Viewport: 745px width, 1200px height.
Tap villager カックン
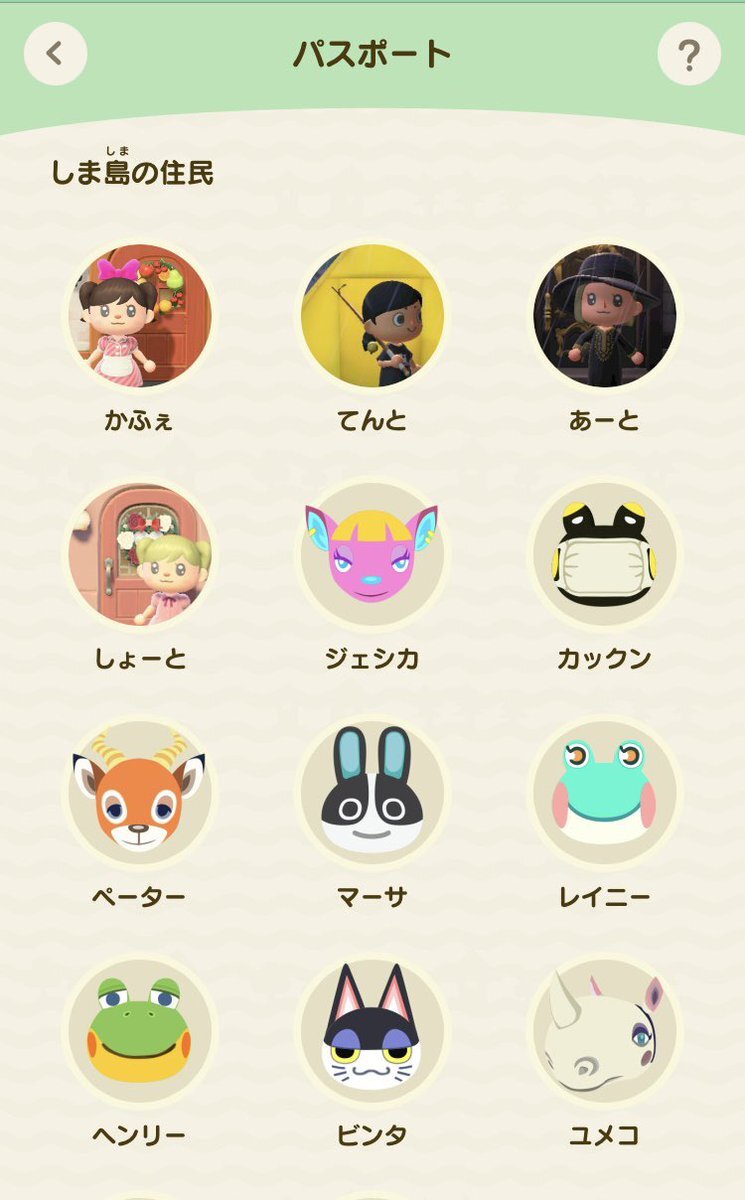604,554
